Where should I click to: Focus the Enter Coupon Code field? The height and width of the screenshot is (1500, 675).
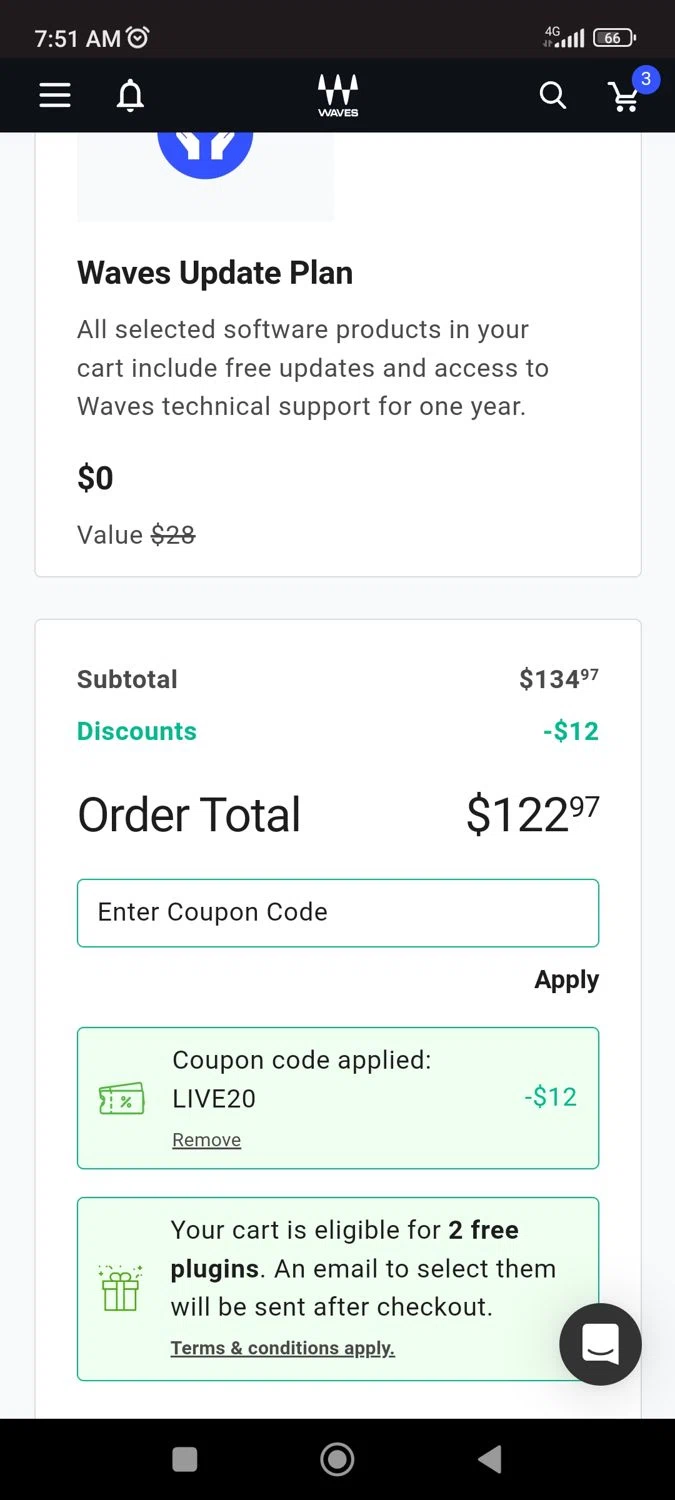tap(337, 912)
